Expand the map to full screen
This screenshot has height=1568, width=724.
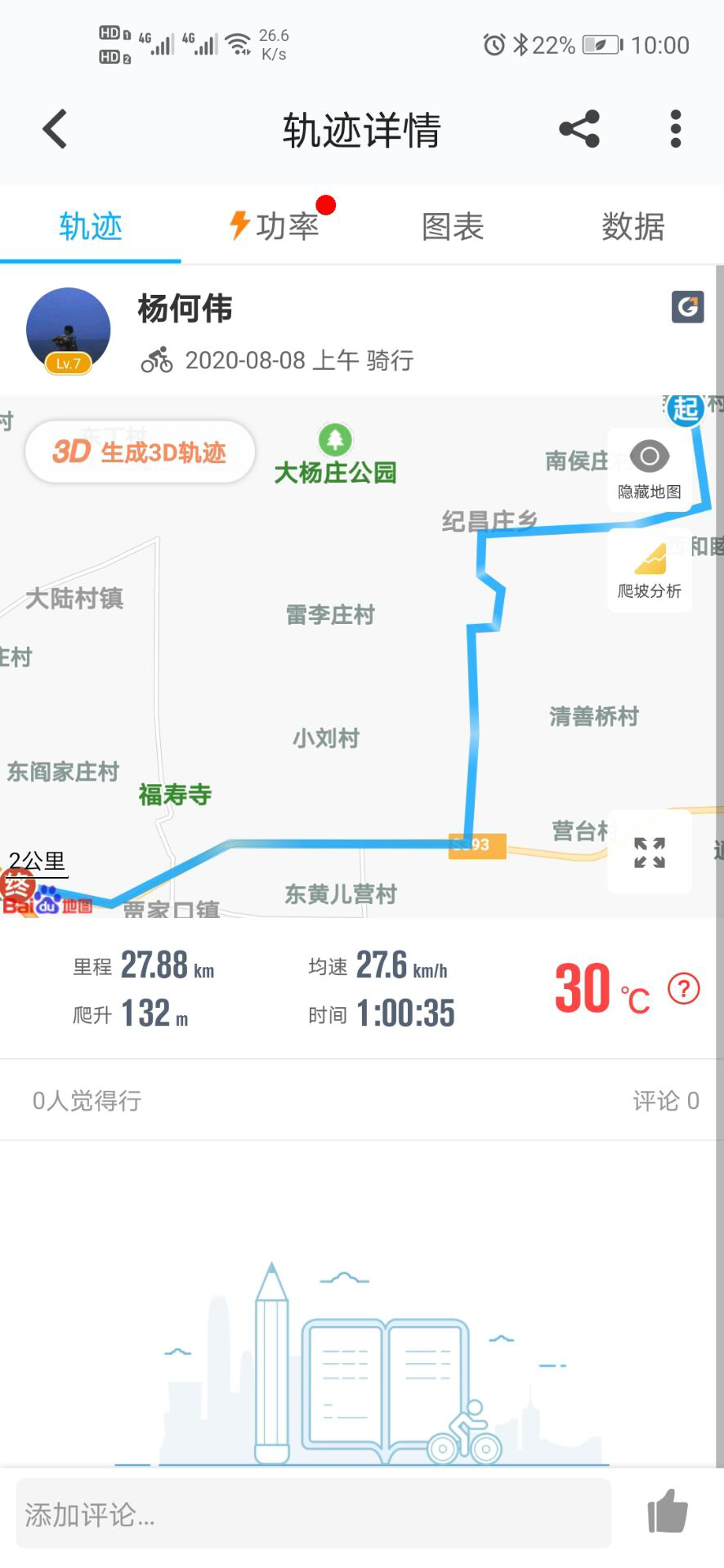[x=650, y=853]
